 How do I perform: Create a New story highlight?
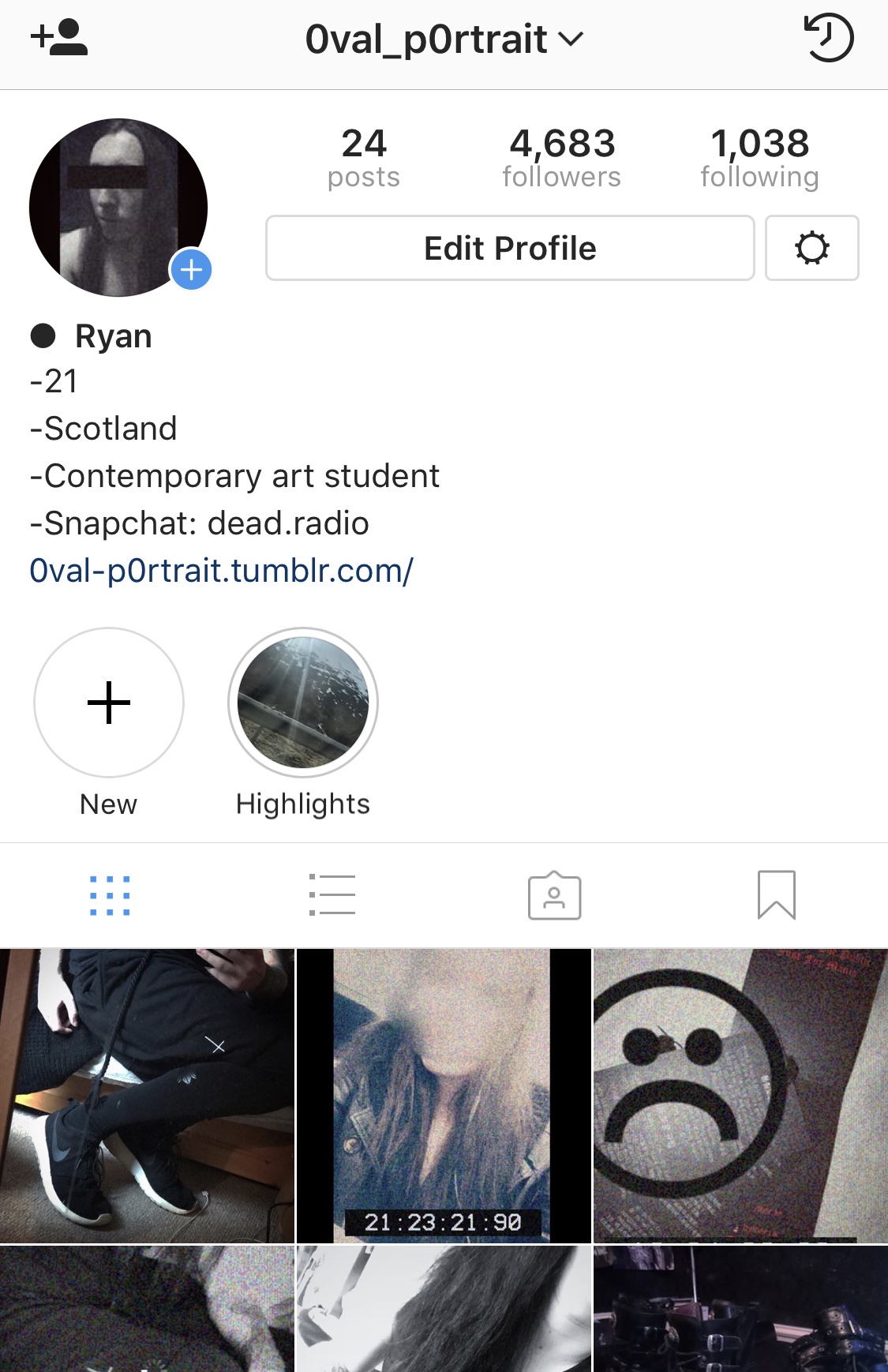point(109,703)
